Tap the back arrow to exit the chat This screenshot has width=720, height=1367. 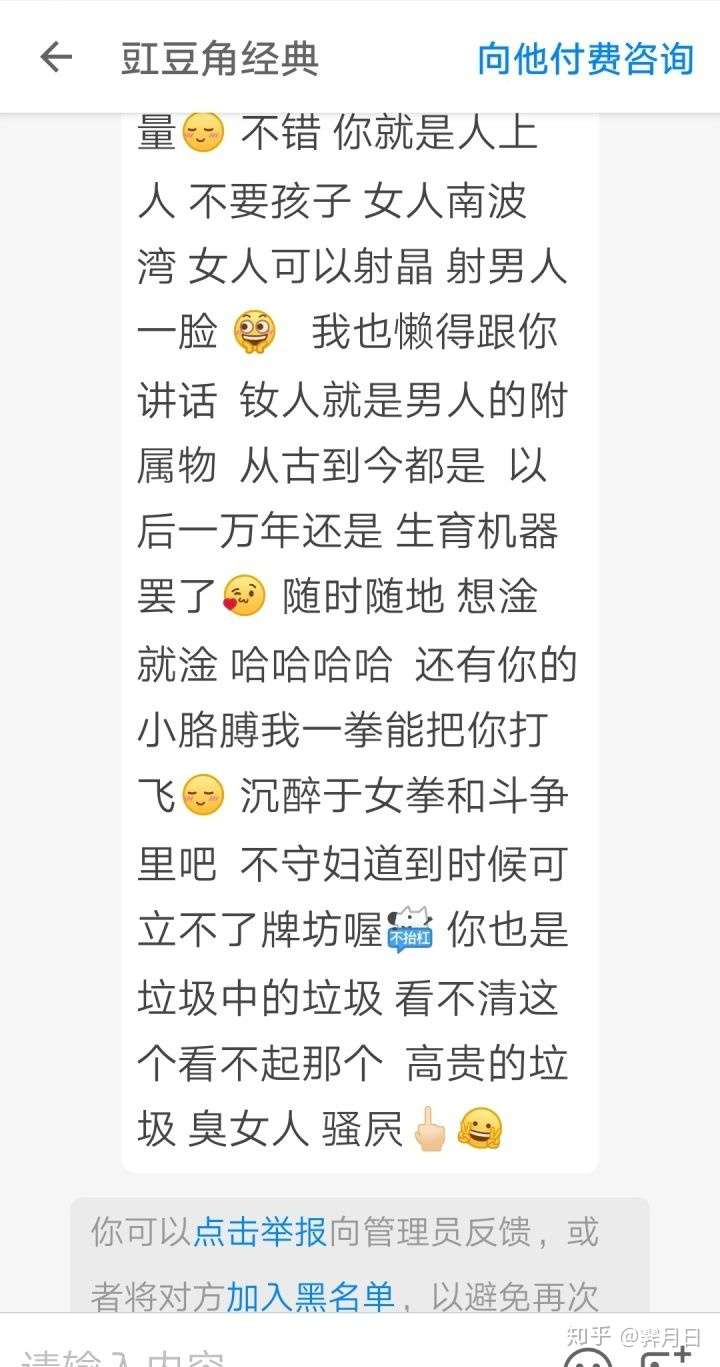pyautogui.click(x=57, y=57)
